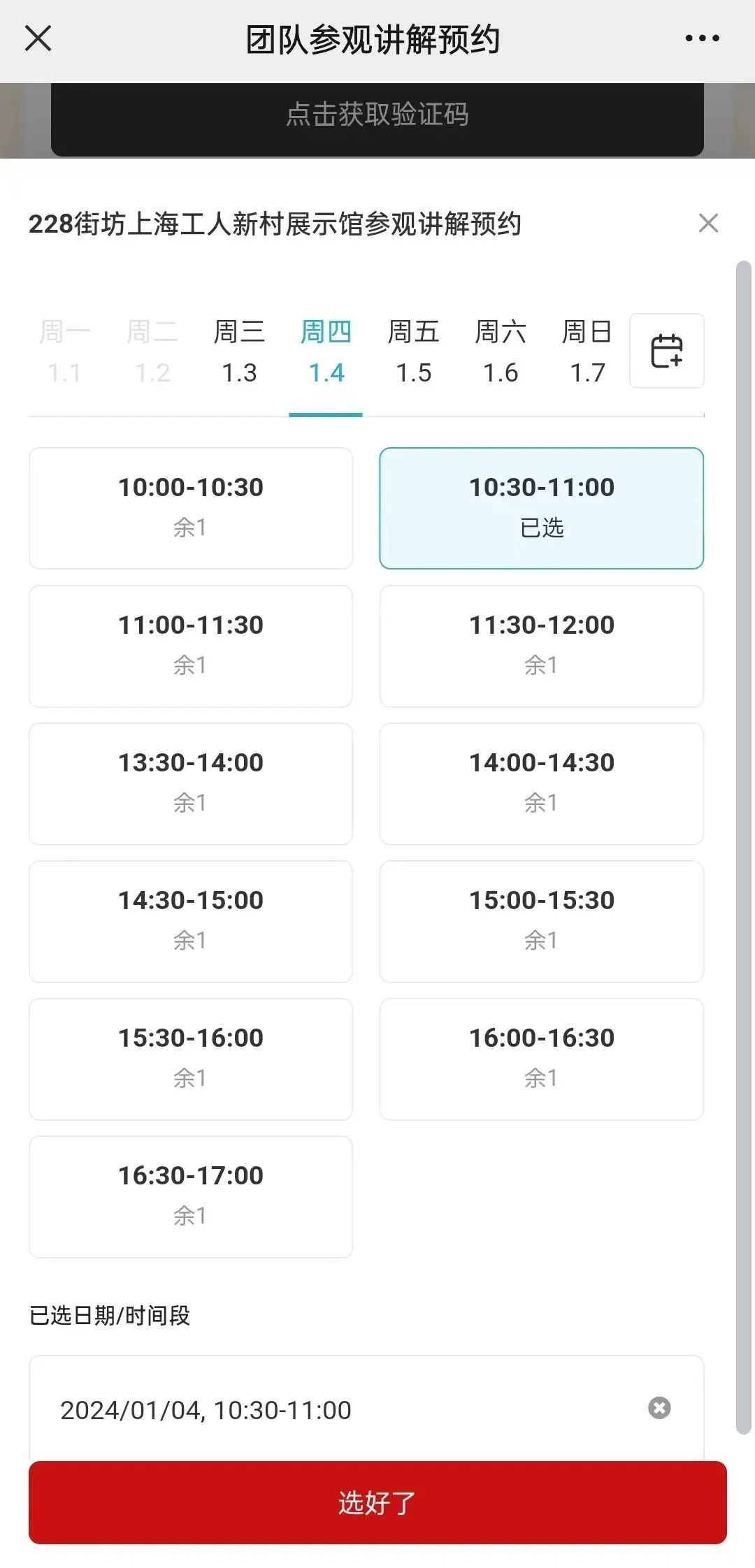The width and height of the screenshot is (755, 1568).
Task: Deselect the chosen 10:30-11:00 slot
Action: point(542,508)
